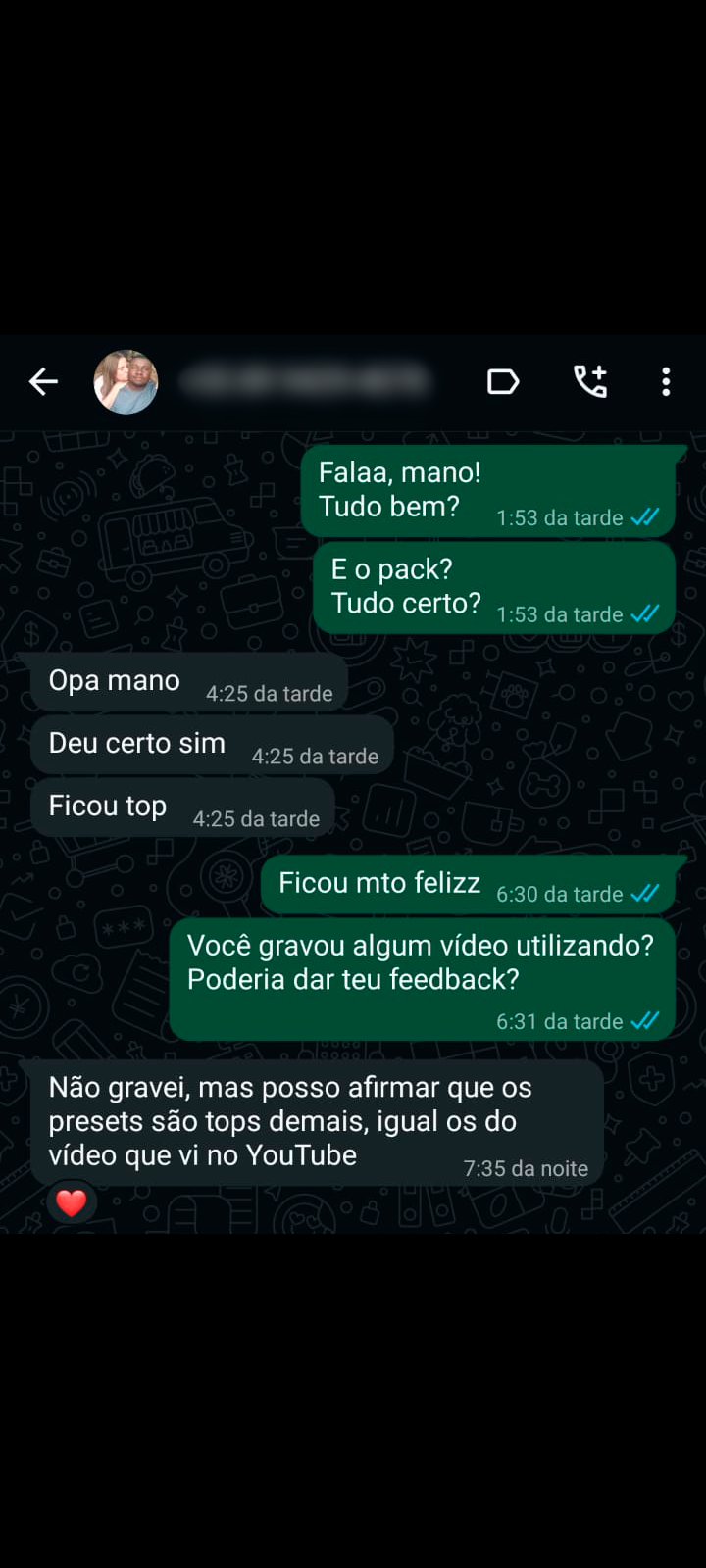The width and height of the screenshot is (706, 1568).
Task: Tap the heart reaction under the last message
Action: [72, 1201]
